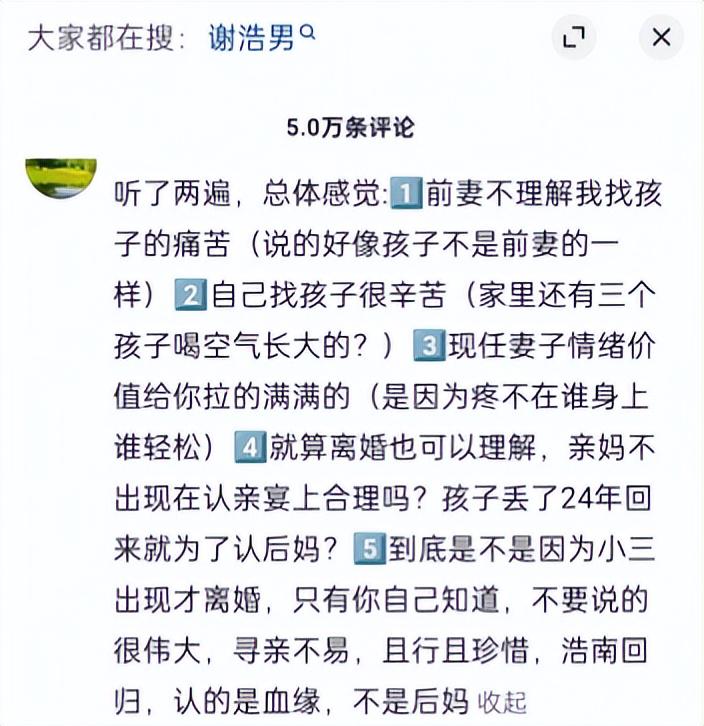Close the comments panel
Viewport: 704px width, 726px height.
[x=661, y=38]
